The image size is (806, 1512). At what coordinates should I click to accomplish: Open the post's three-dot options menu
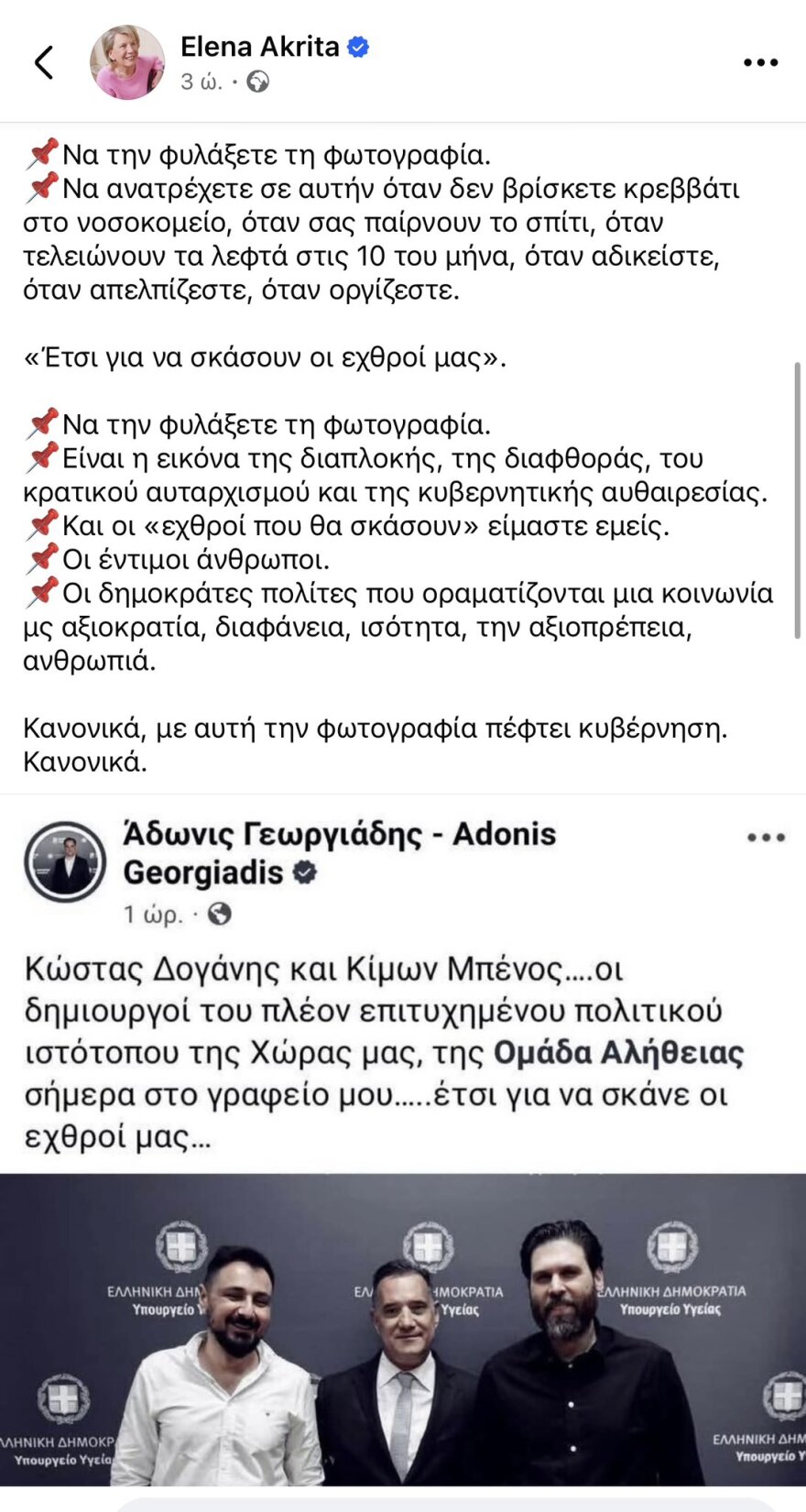pos(760,62)
